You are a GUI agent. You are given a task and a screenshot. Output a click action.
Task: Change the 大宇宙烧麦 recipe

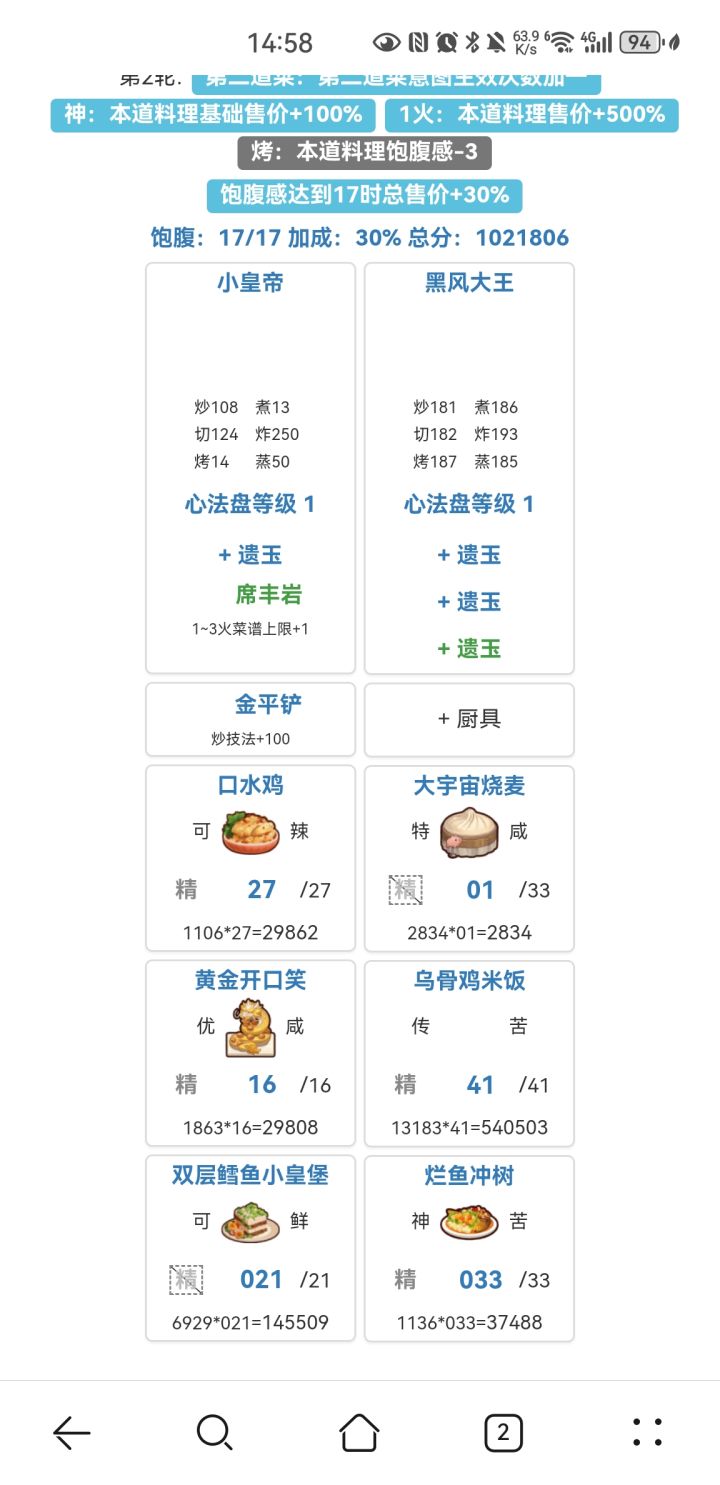click(x=469, y=786)
